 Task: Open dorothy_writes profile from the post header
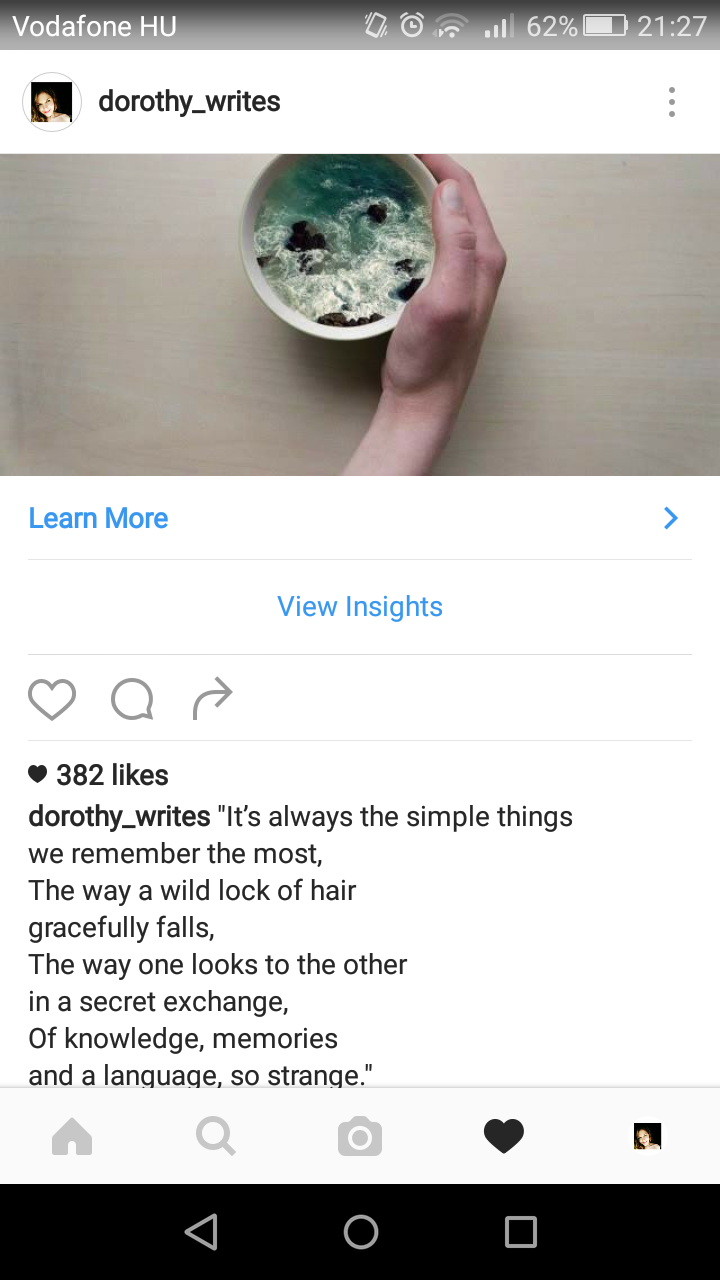(189, 102)
